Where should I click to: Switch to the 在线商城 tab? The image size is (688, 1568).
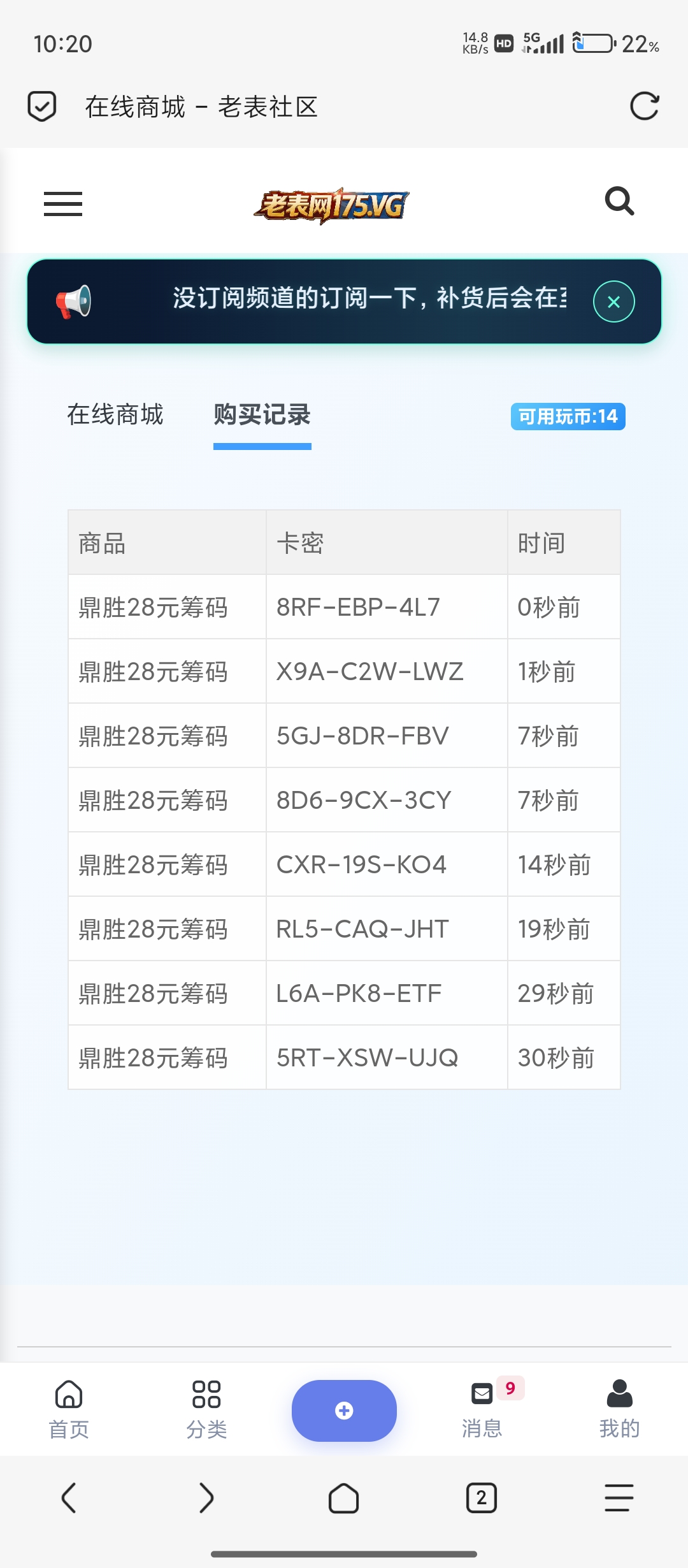click(x=115, y=414)
